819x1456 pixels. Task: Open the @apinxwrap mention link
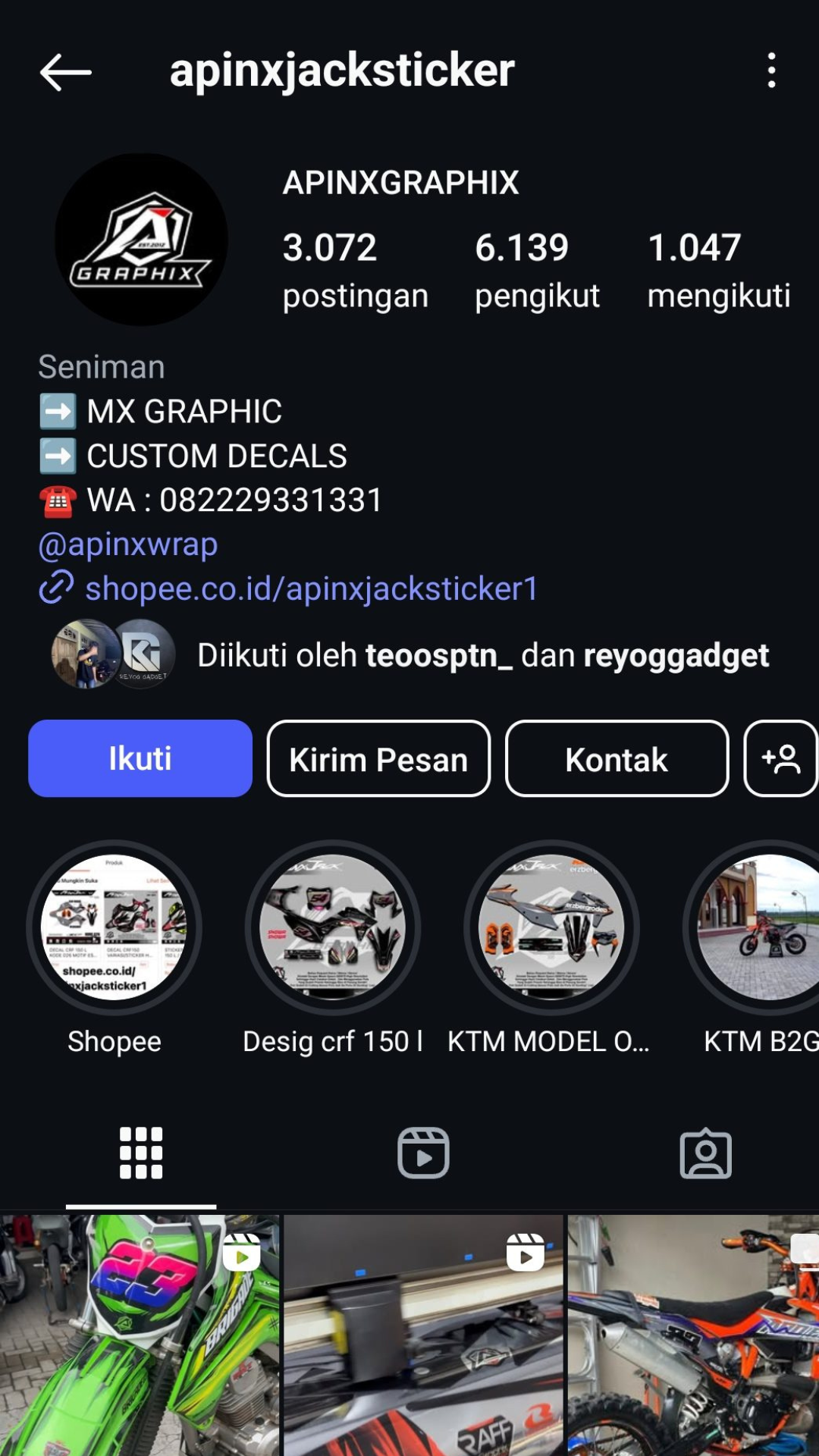pos(128,544)
